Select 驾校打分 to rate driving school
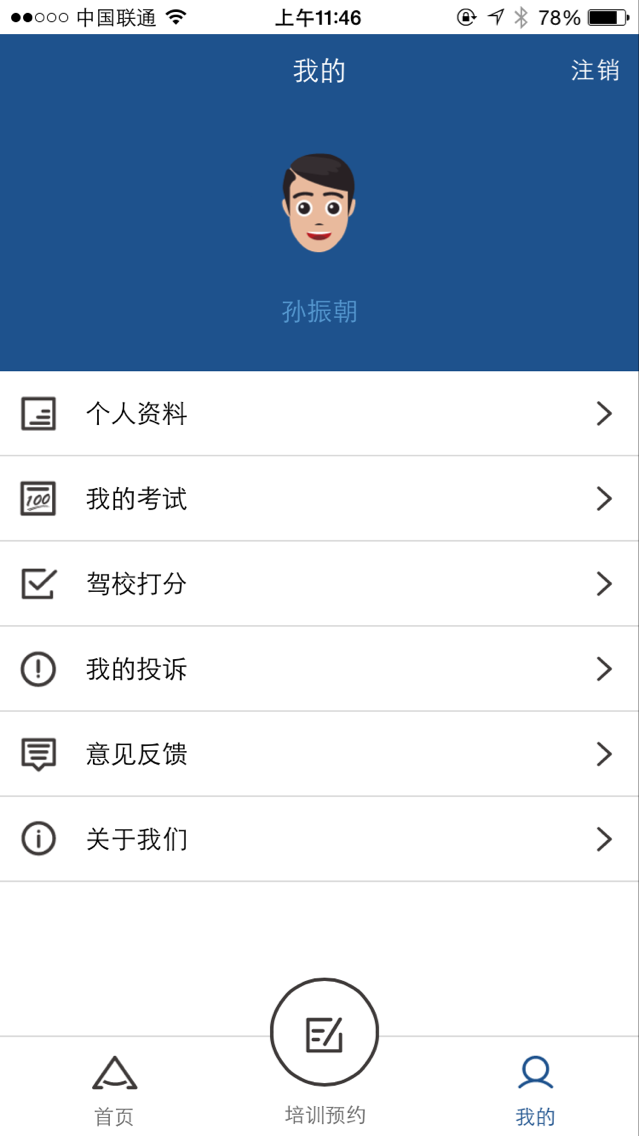639x1136 pixels. coord(319,584)
